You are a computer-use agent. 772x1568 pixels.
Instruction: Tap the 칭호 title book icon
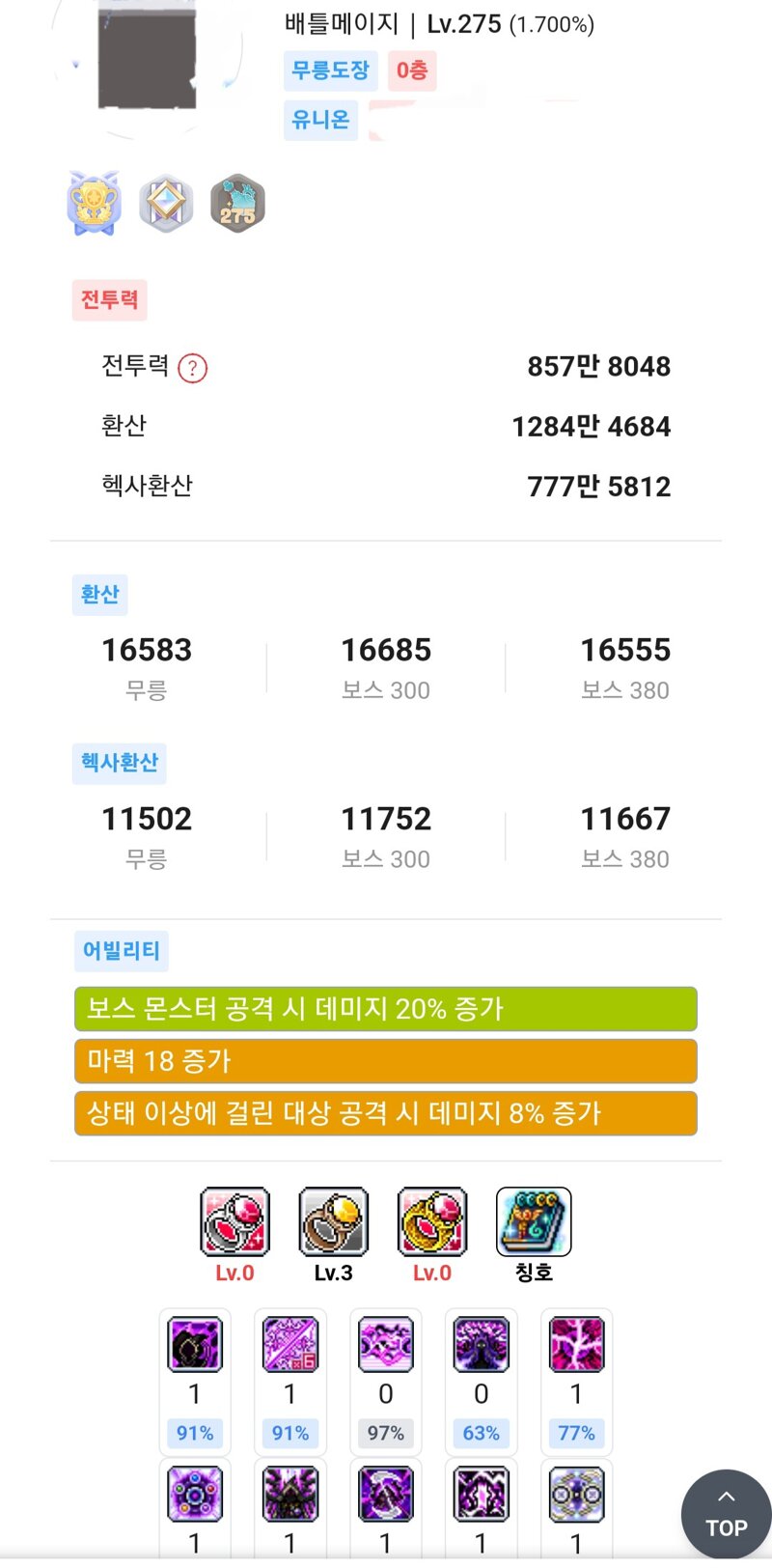(534, 1221)
